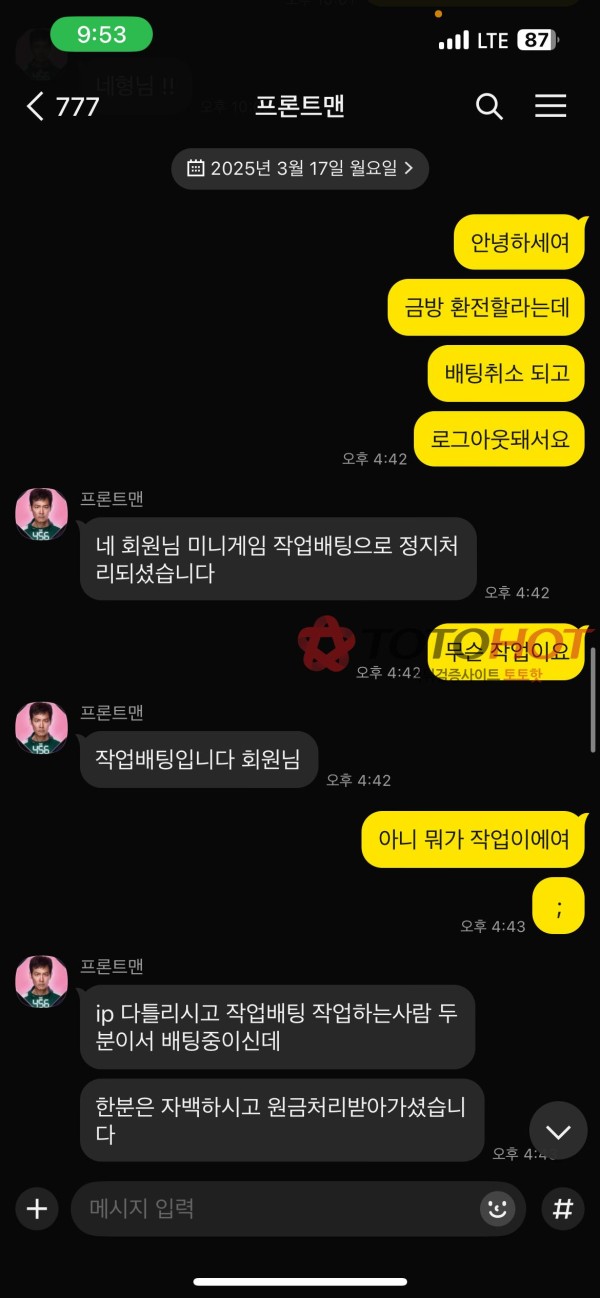The width and height of the screenshot is (600, 1298).
Task: Open the chat room menu
Action: click(x=550, y=107)
